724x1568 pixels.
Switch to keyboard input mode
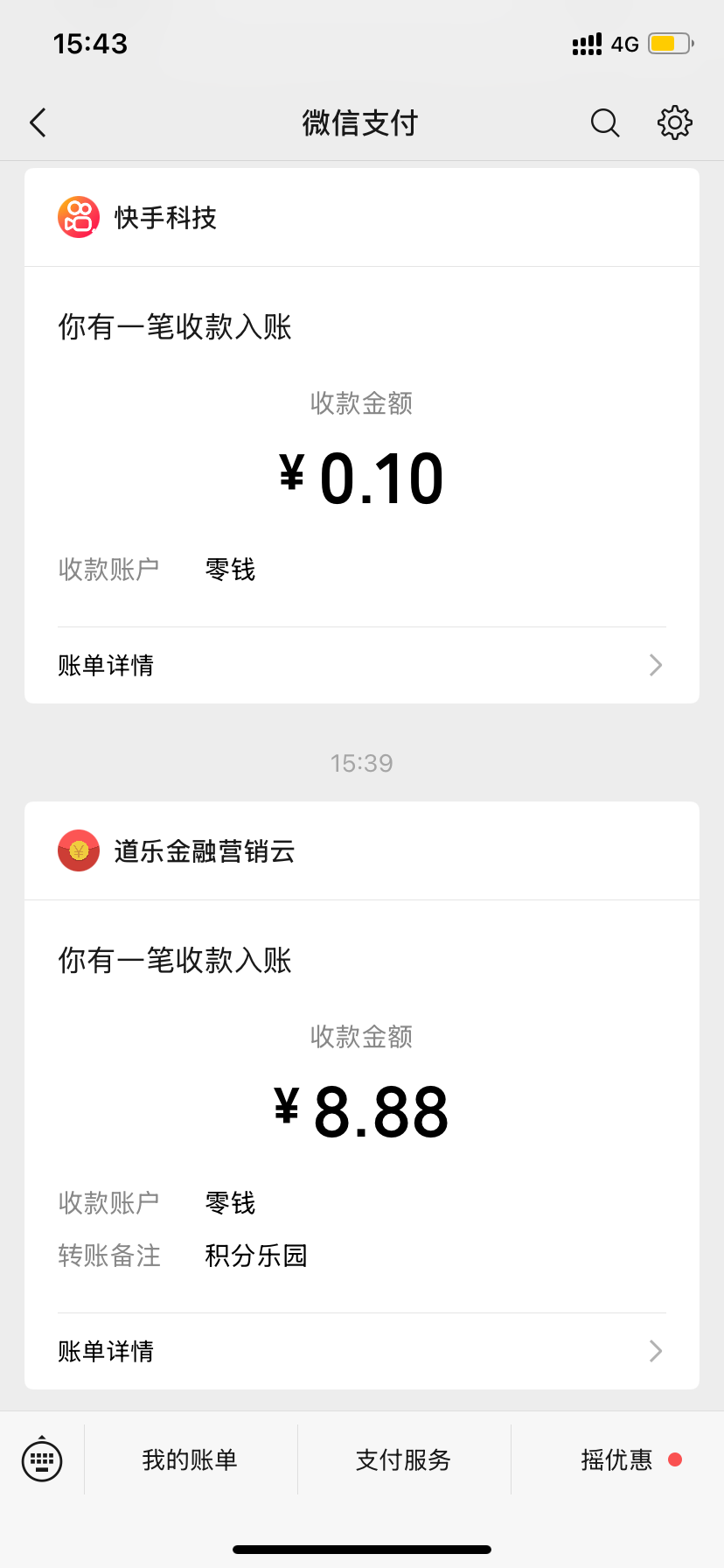pos(42,1459)
